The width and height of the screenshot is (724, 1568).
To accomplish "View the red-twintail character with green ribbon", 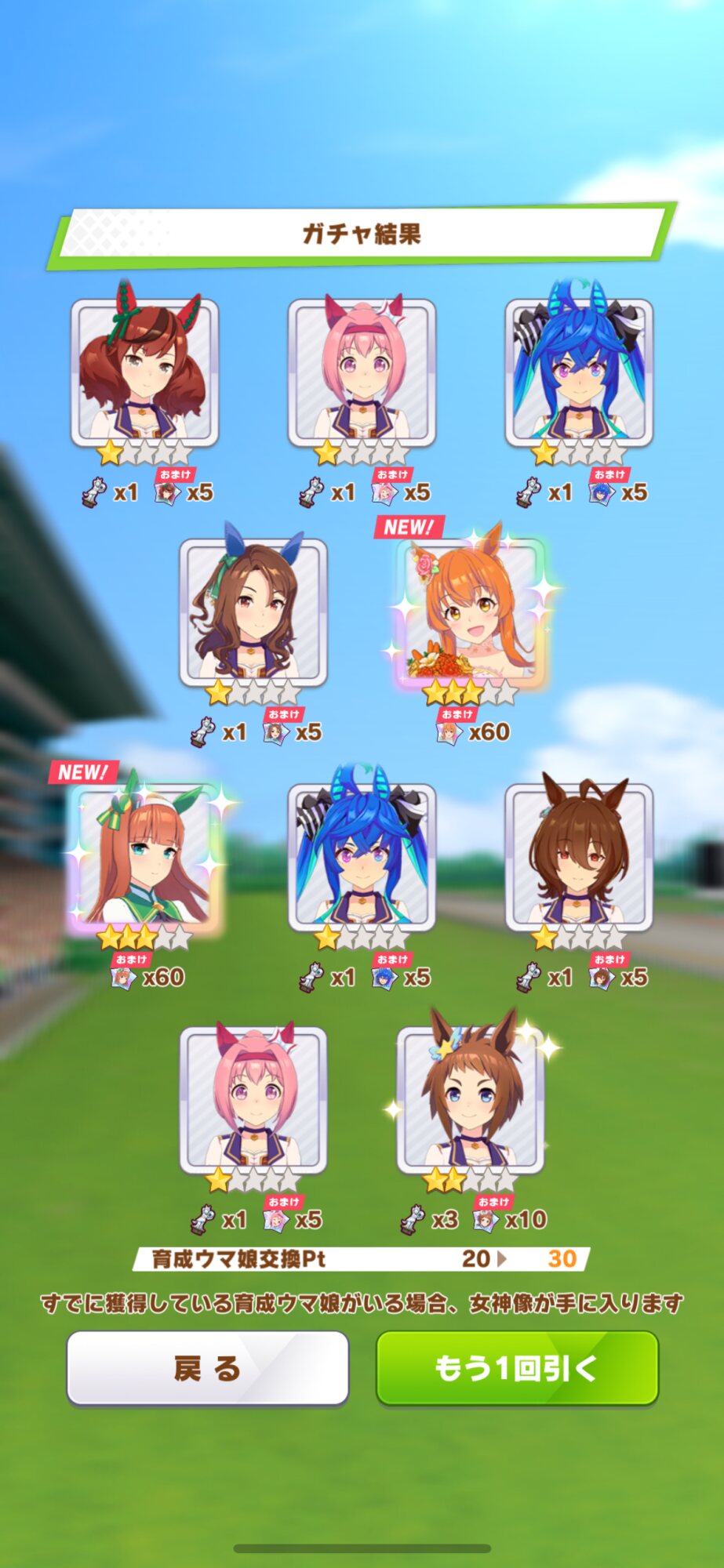I will pos(144,372).
